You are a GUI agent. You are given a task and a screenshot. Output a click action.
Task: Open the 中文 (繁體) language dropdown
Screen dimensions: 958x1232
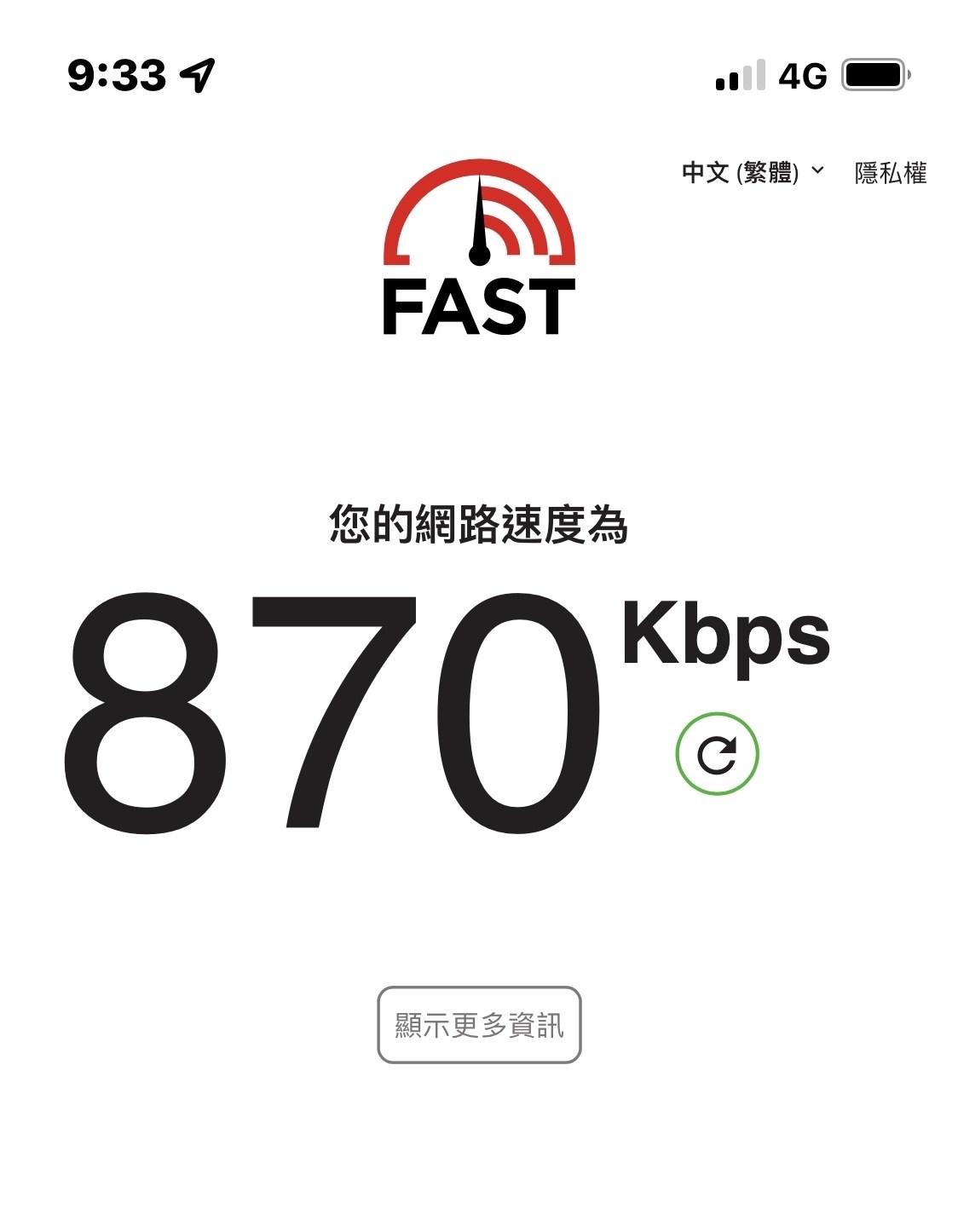coord(753,173)
